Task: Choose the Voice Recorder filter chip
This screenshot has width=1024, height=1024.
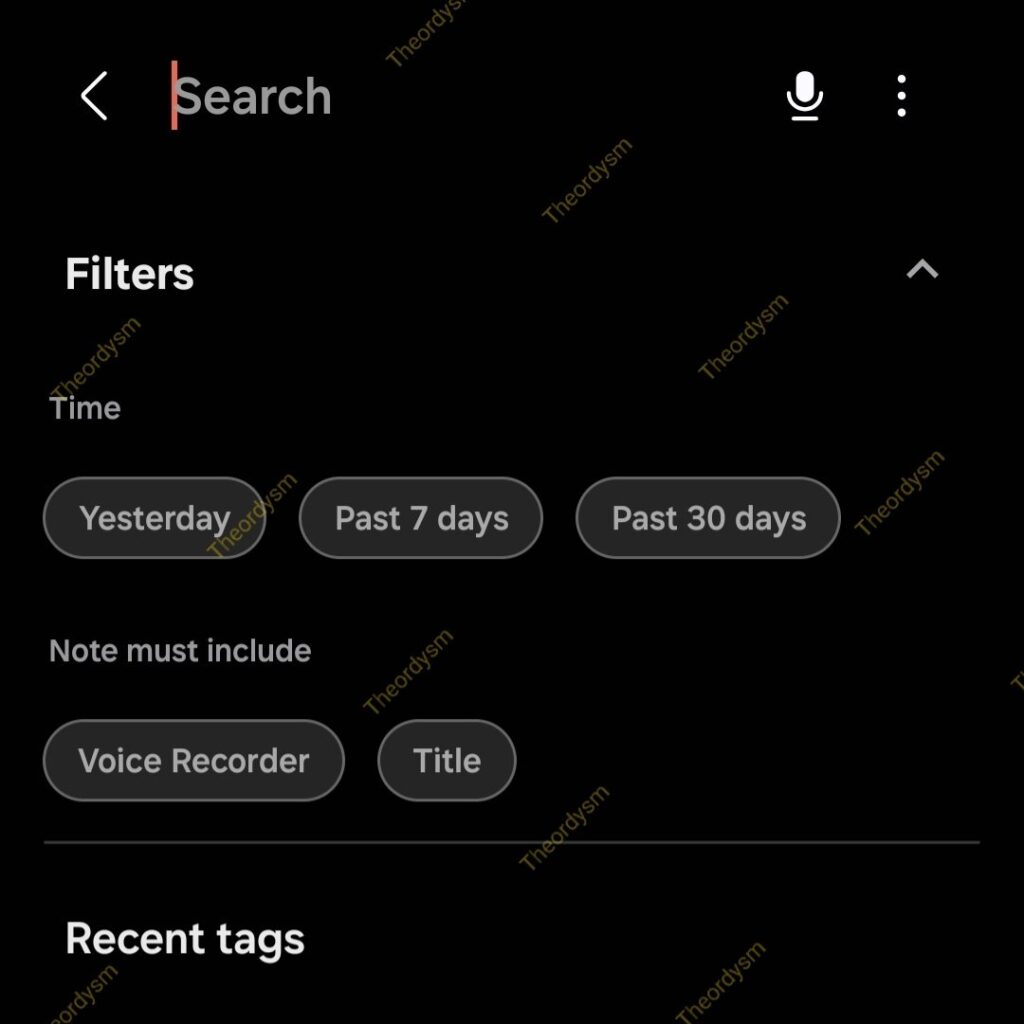Action: pyautogui.click(x=193, y=760)
